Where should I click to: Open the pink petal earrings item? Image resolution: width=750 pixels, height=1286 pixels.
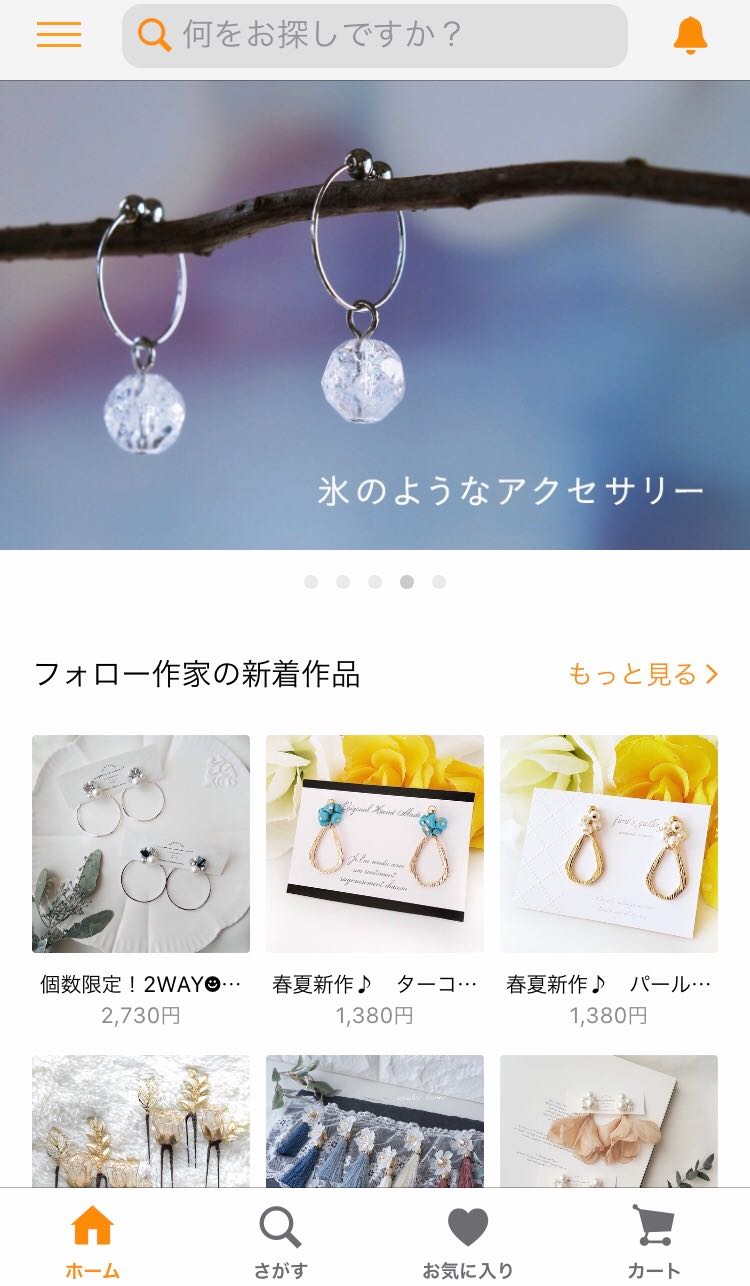(x=609, y=1120)
